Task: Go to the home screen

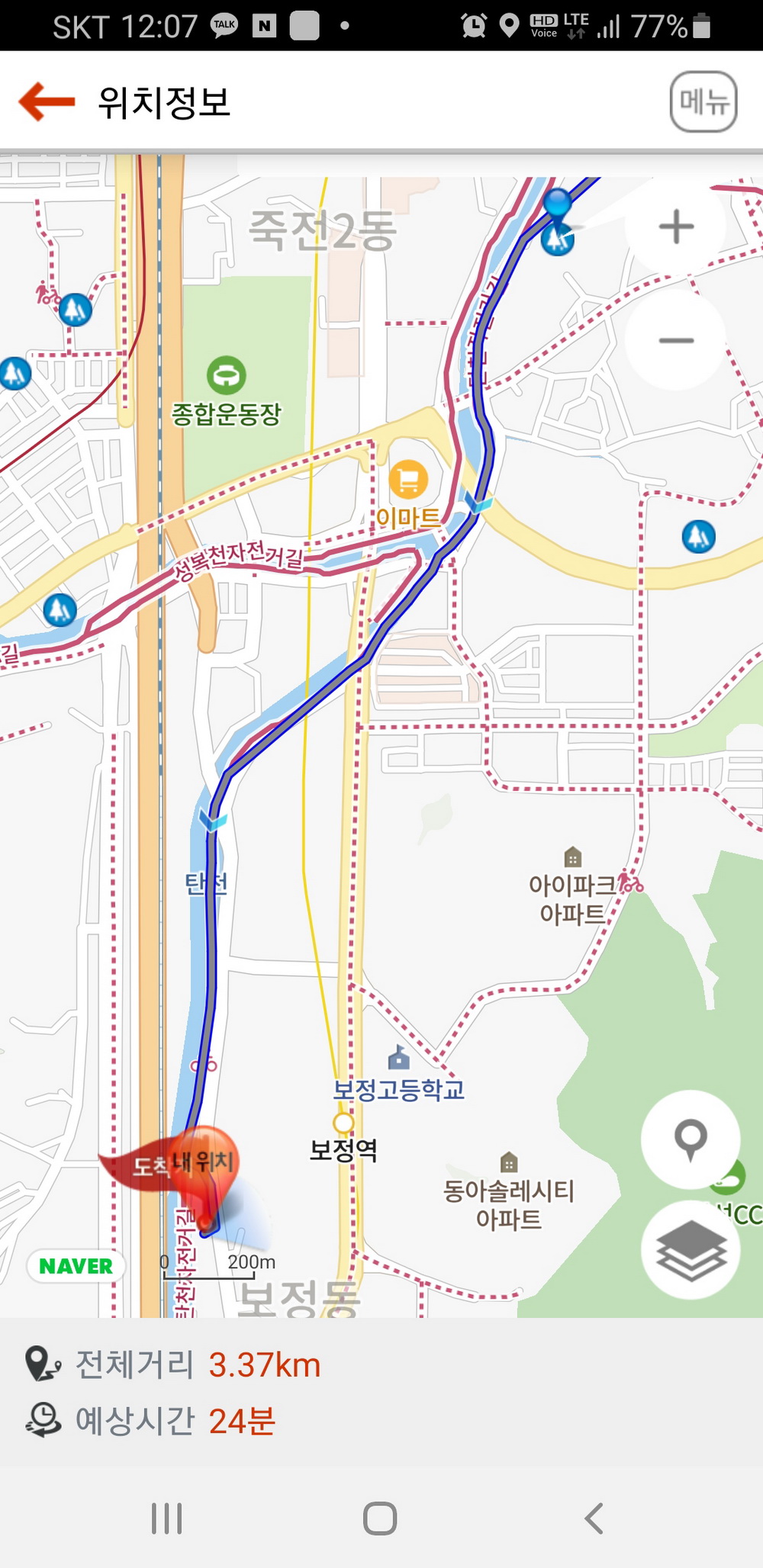Action: coord(380,1518)
